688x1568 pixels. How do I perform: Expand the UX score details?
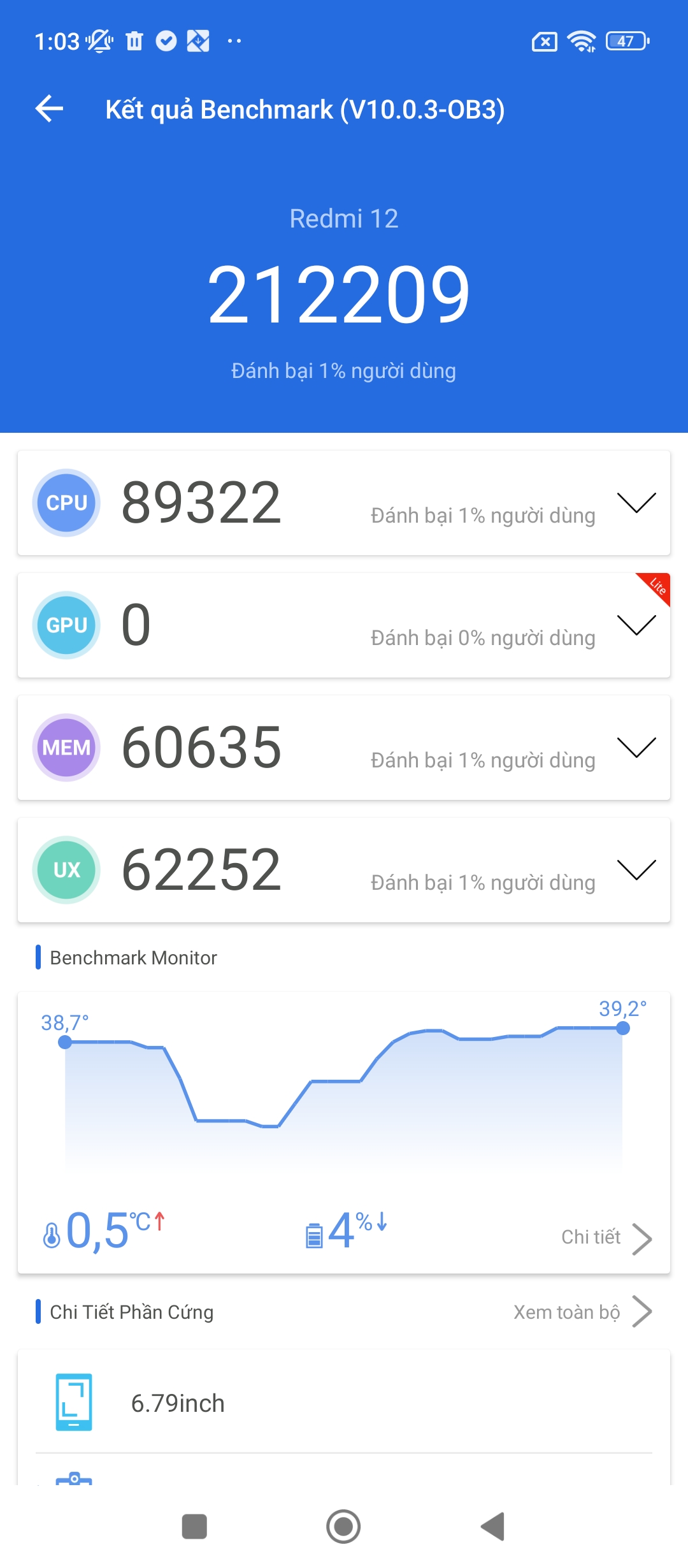[x=636, y=870]
